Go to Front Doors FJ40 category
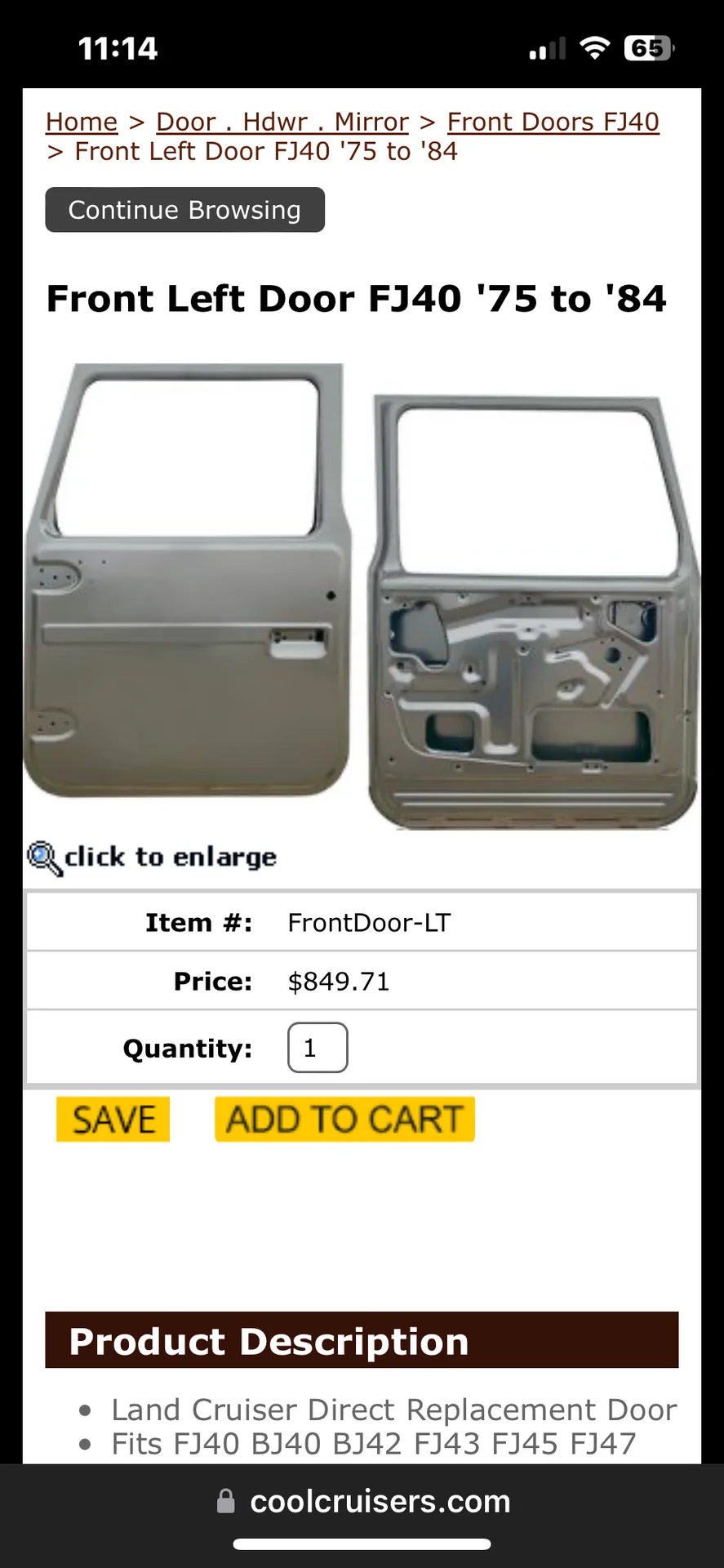This screenshot has height=1568, width=724. tap(553, 122)
